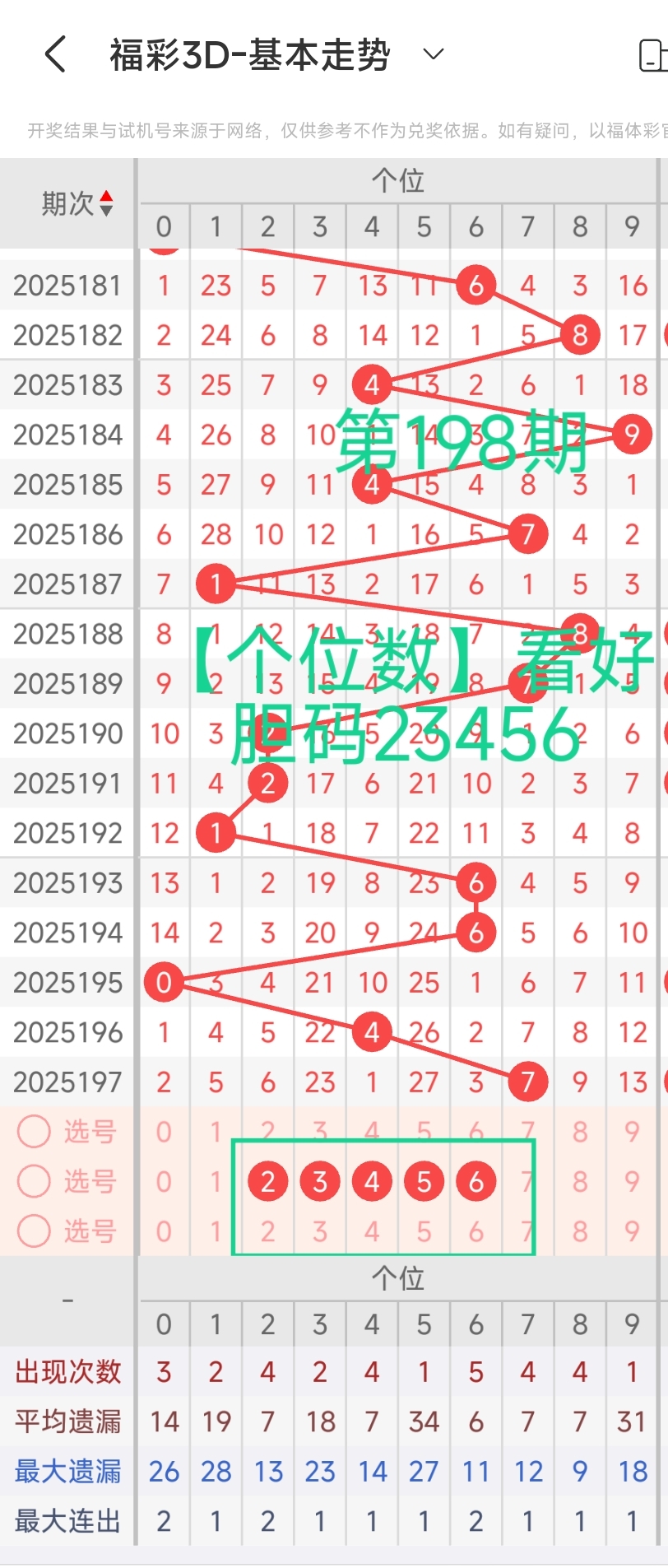Tap period number 2025197 in the list
The height and width of the screenshot is (1568, 668).
point(67,1082)
